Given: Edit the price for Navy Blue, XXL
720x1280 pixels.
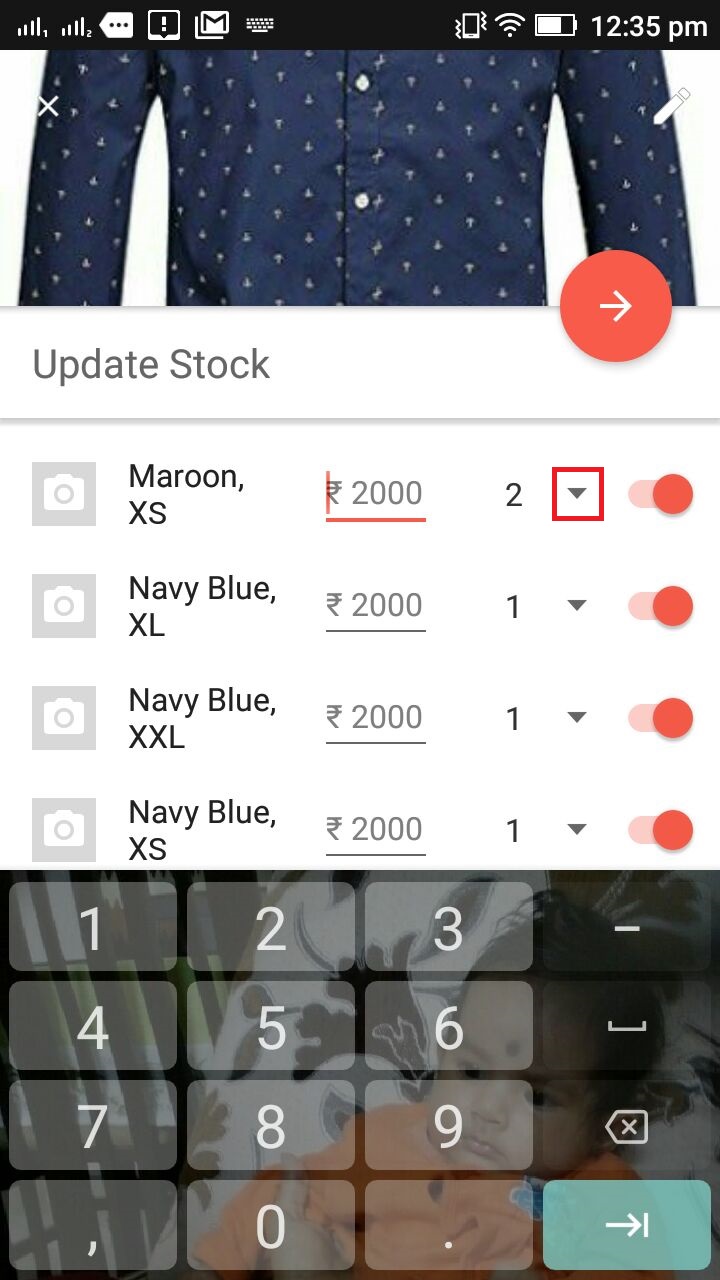Looking at the screenshot, I should 376,718.
